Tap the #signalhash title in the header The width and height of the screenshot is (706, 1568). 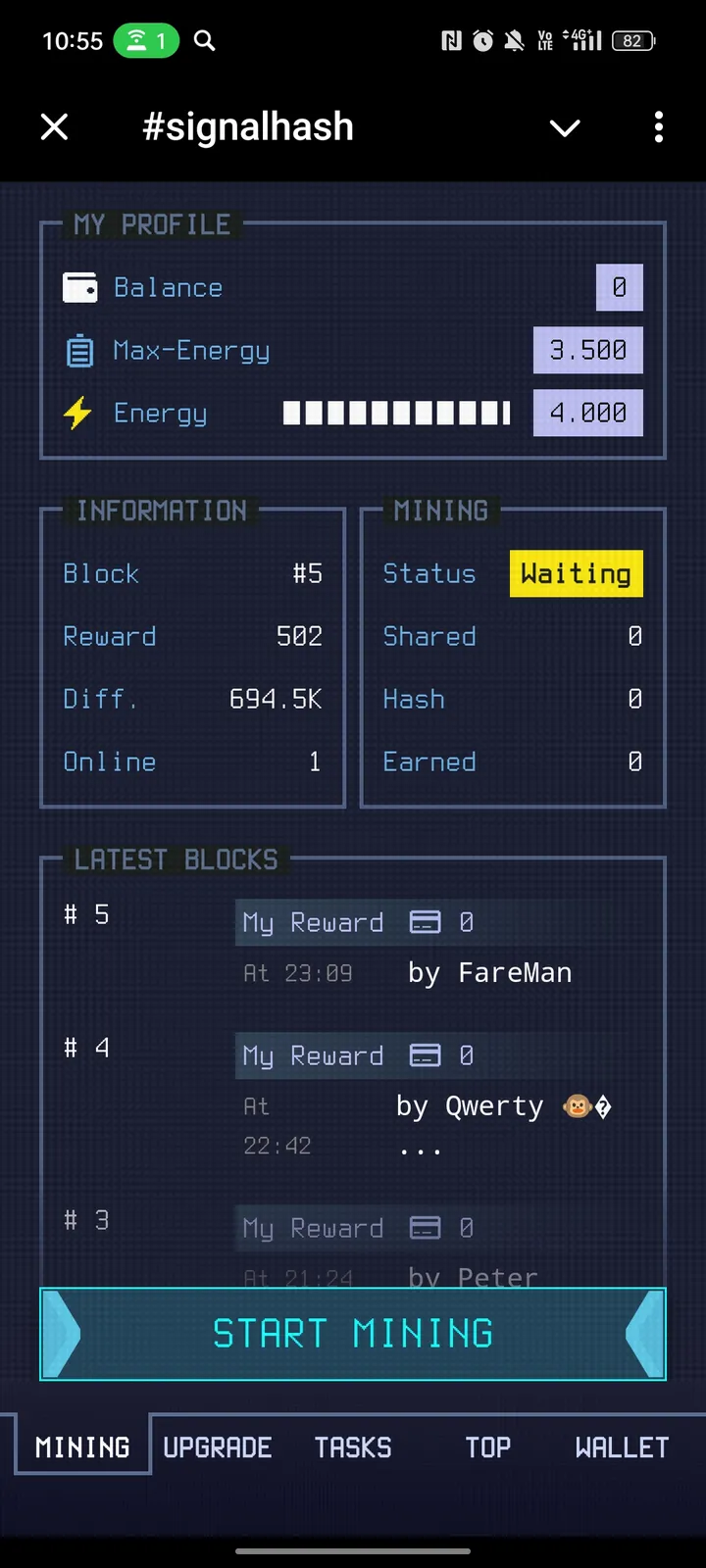247,126
